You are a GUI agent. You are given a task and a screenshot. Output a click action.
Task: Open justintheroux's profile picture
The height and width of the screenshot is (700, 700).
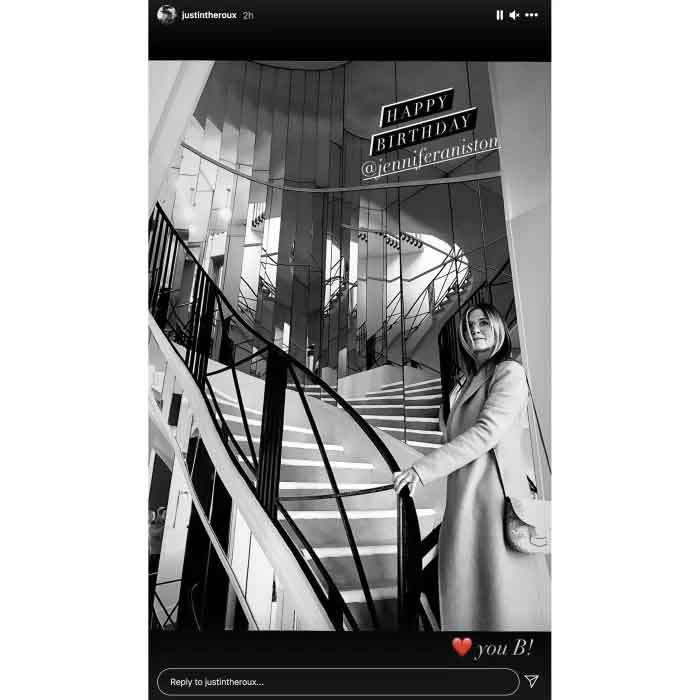(x=167, y=15)
